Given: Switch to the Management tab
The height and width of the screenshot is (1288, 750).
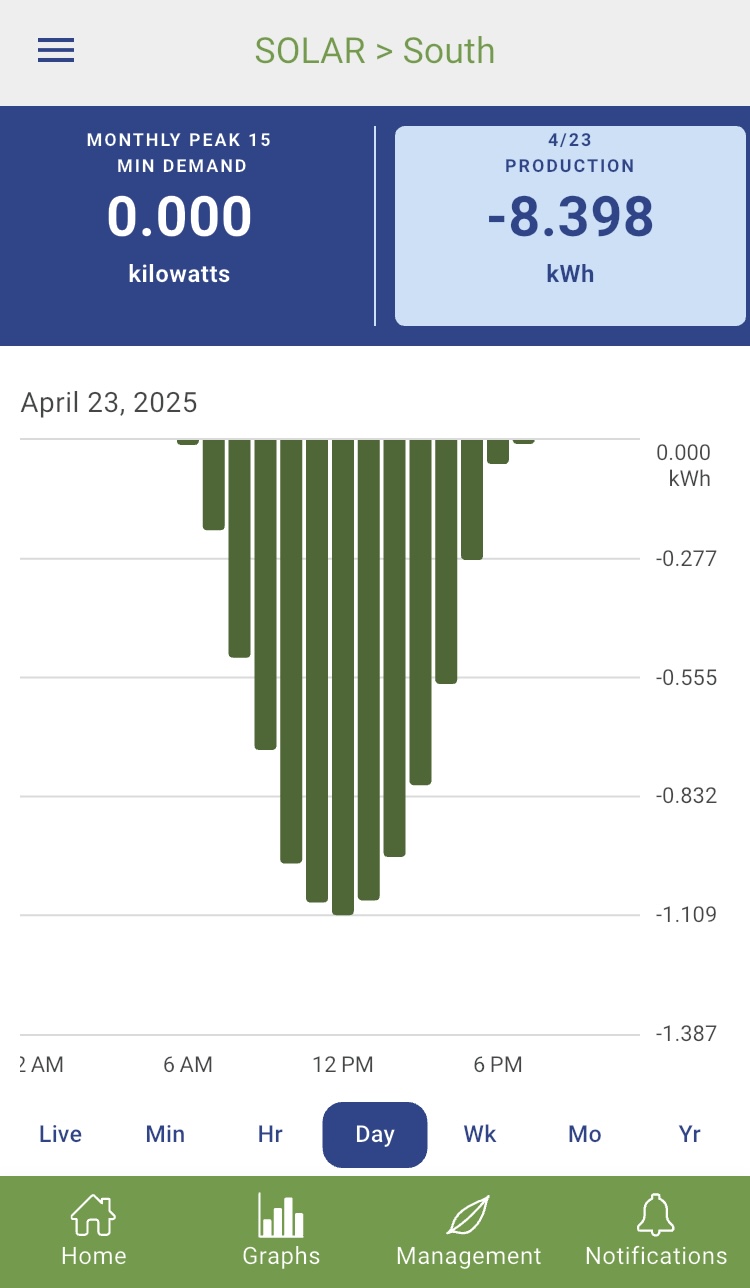Looking at the screenshot, I should point(469,1232).
